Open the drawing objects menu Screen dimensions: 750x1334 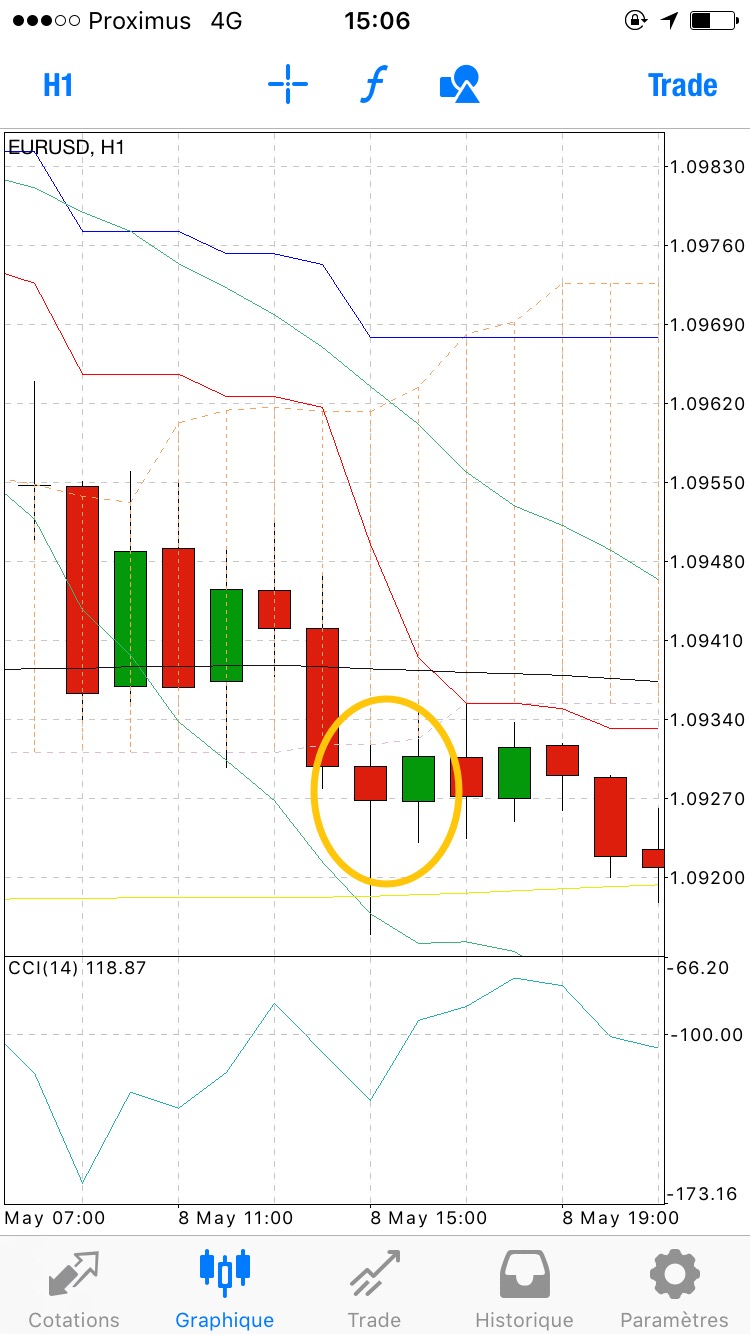[460, 85]
